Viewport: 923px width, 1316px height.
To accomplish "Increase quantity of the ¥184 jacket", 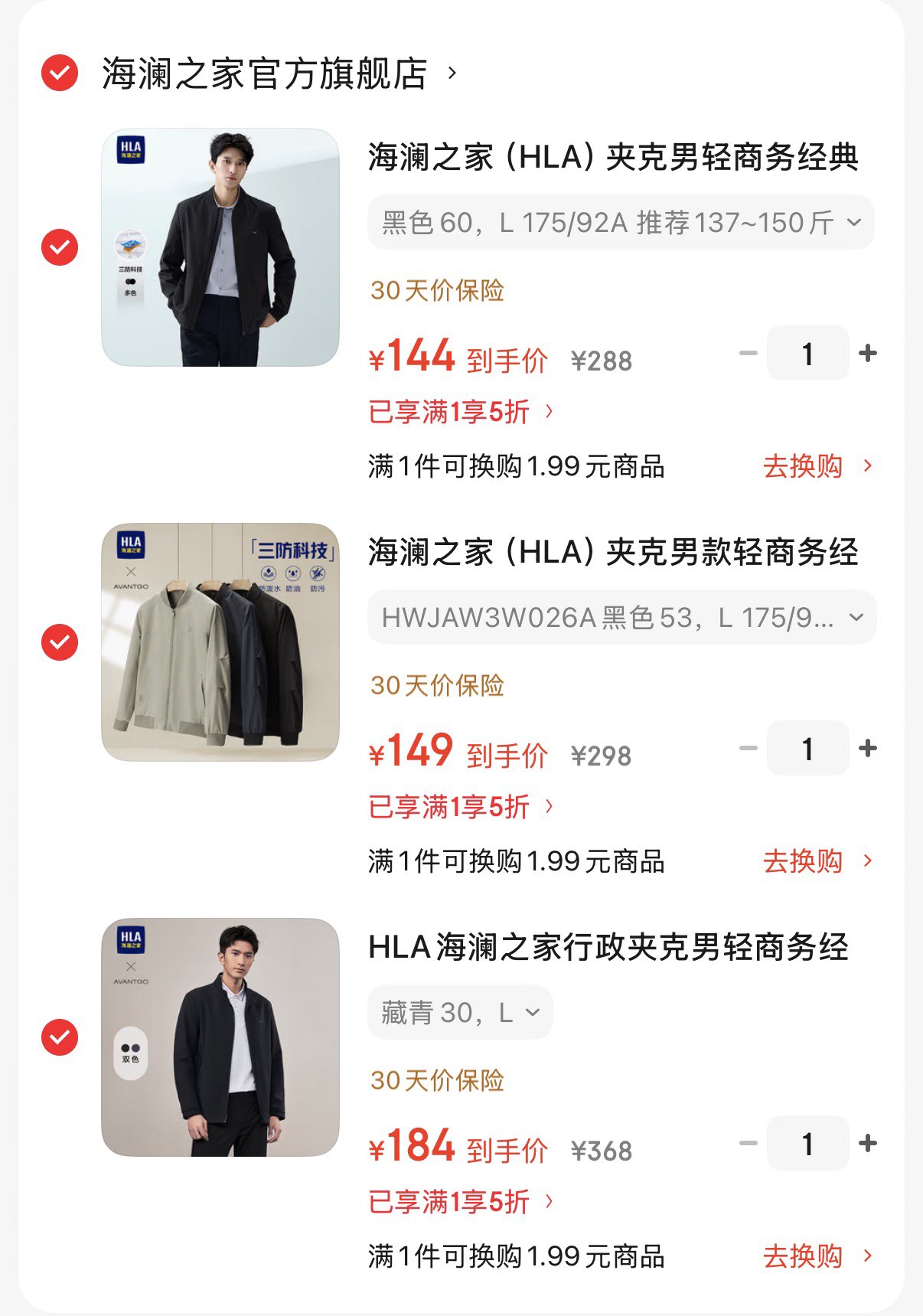I will click(x=868, y=1143).
